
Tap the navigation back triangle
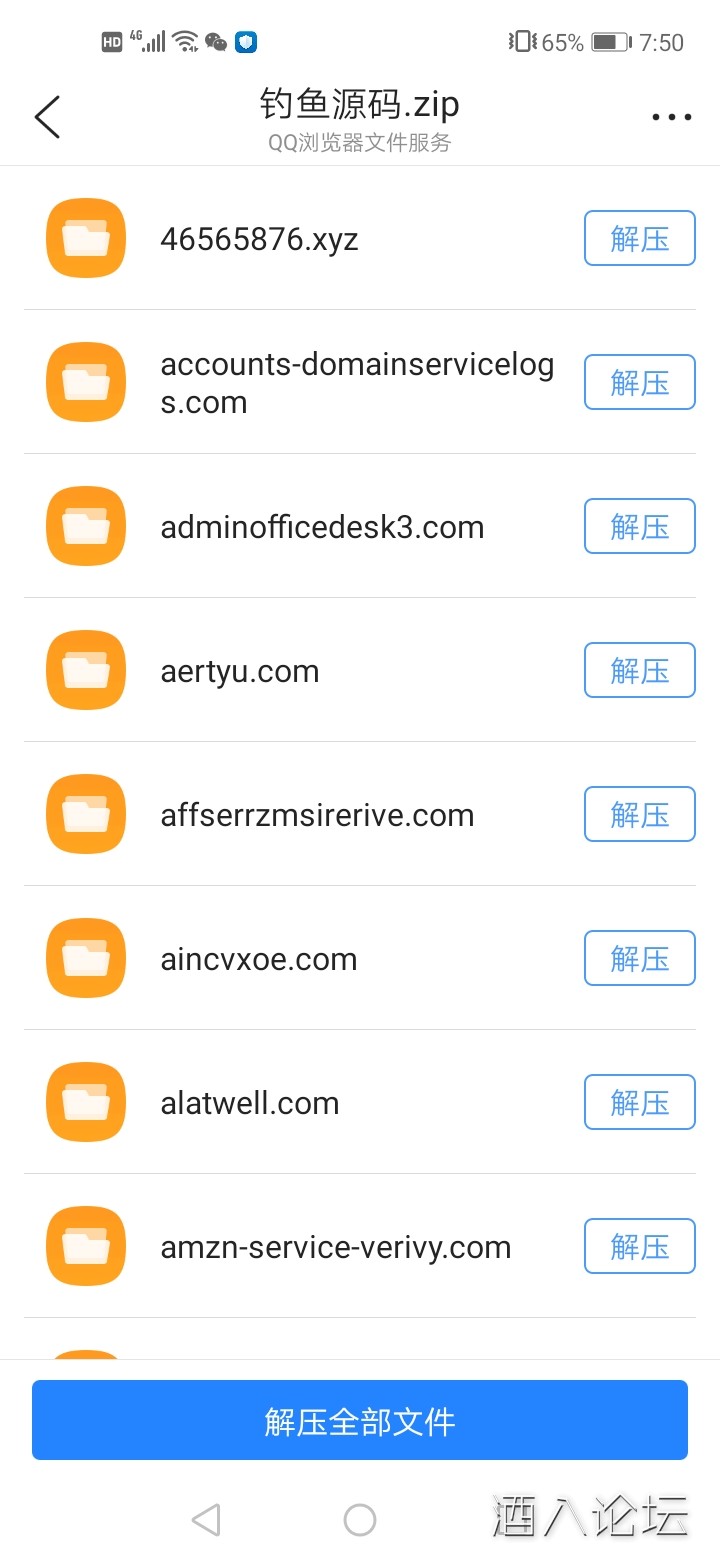click(205, 1518)
